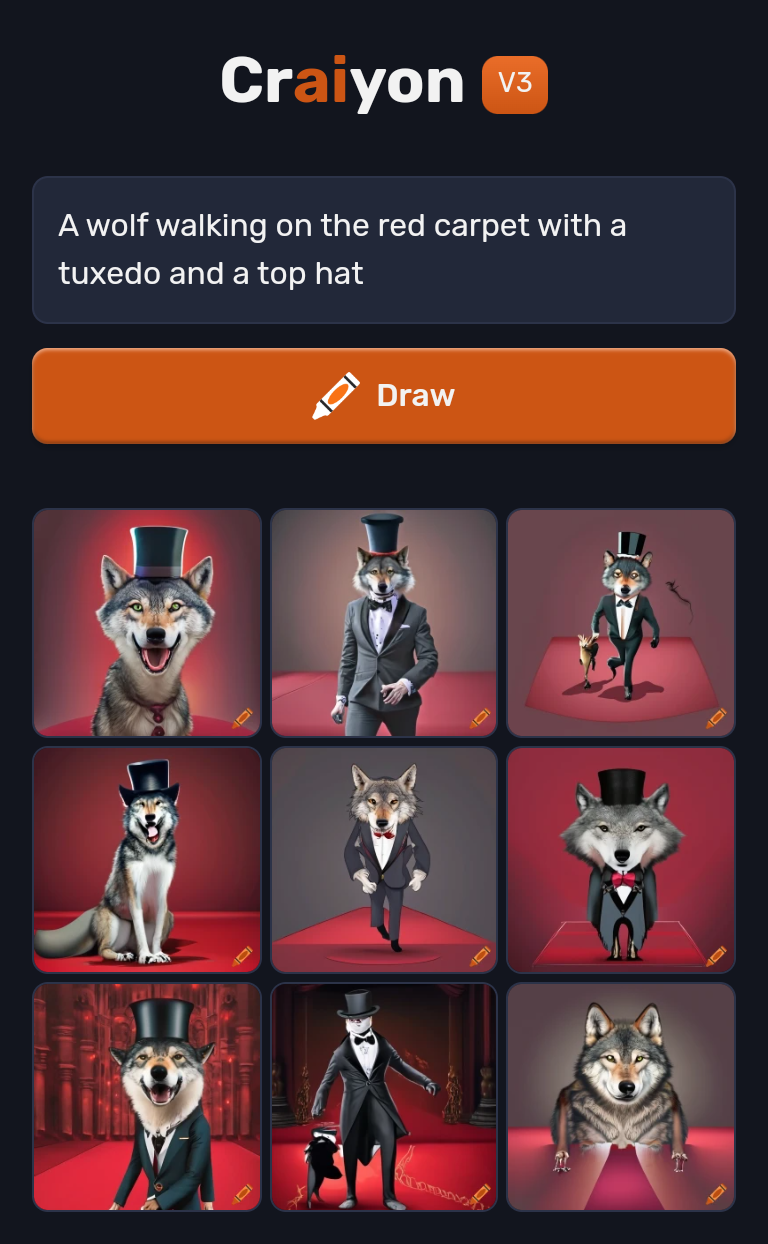Open the small wolf walking with a cane image
This screenshot has height=1244, width=768.
pyautogui.click(x=621, y=623)
